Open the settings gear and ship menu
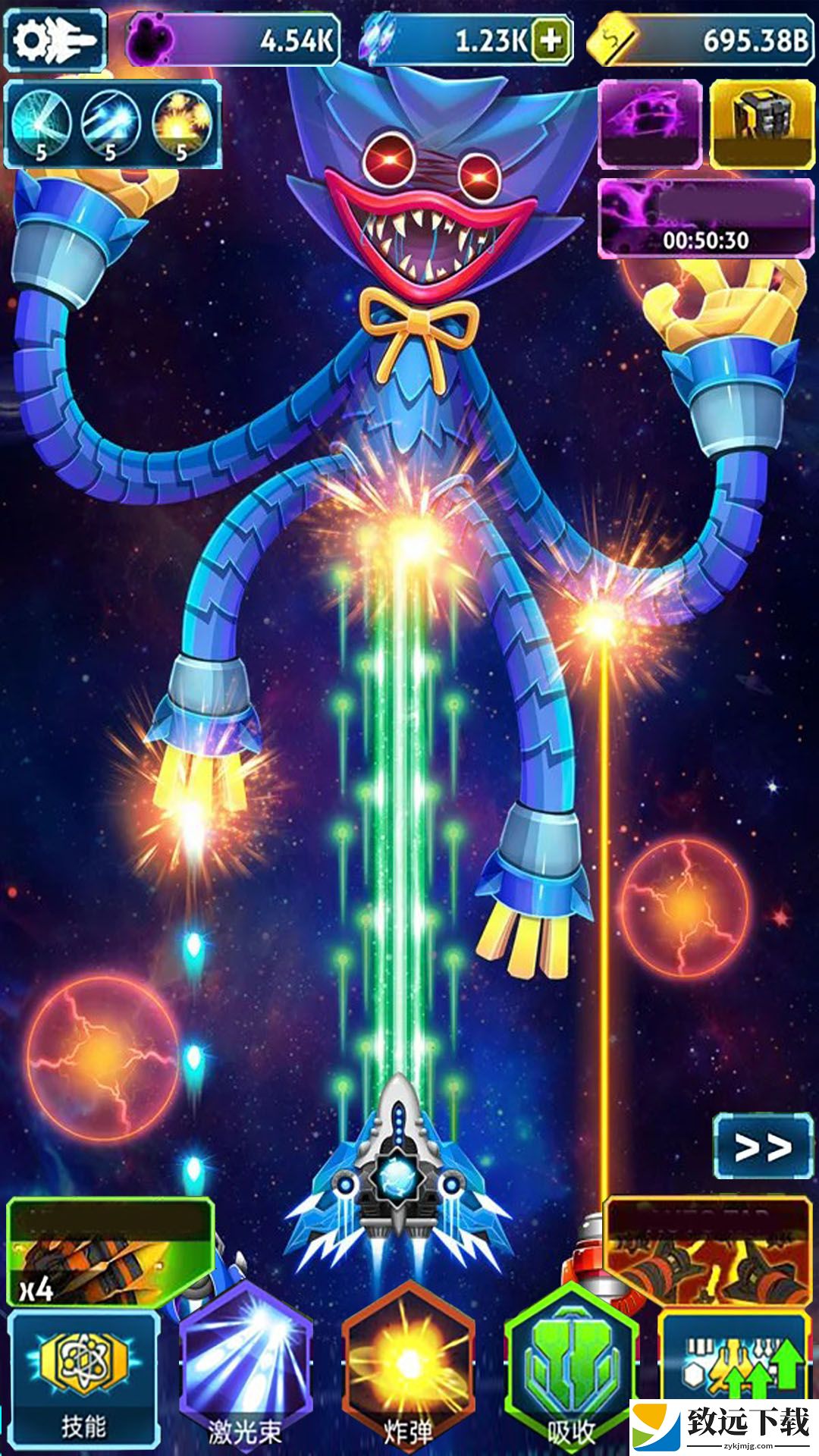Image resolution: width=819 pixels, height=1456 pixels. (x=55, y=39)
